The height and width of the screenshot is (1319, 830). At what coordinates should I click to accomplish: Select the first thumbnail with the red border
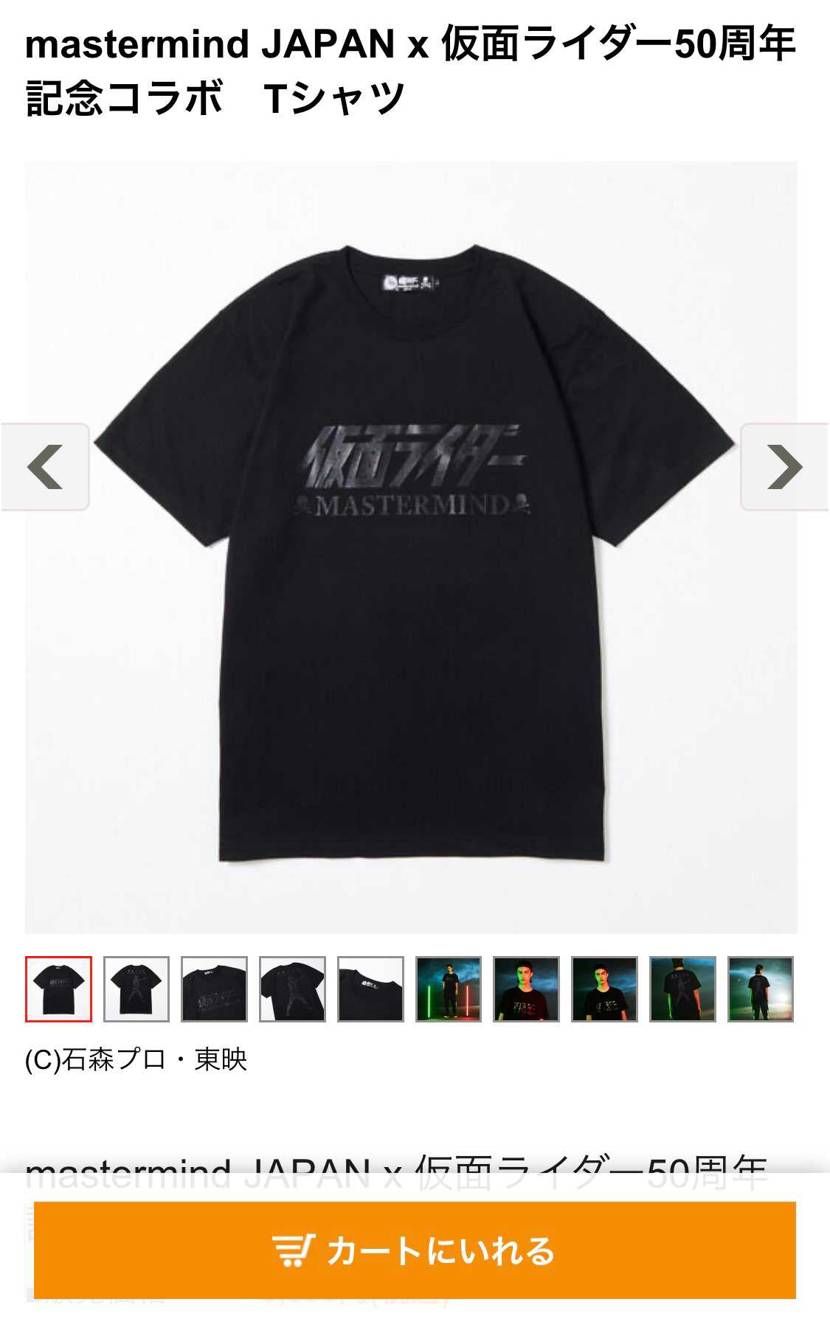coord(58,989)
